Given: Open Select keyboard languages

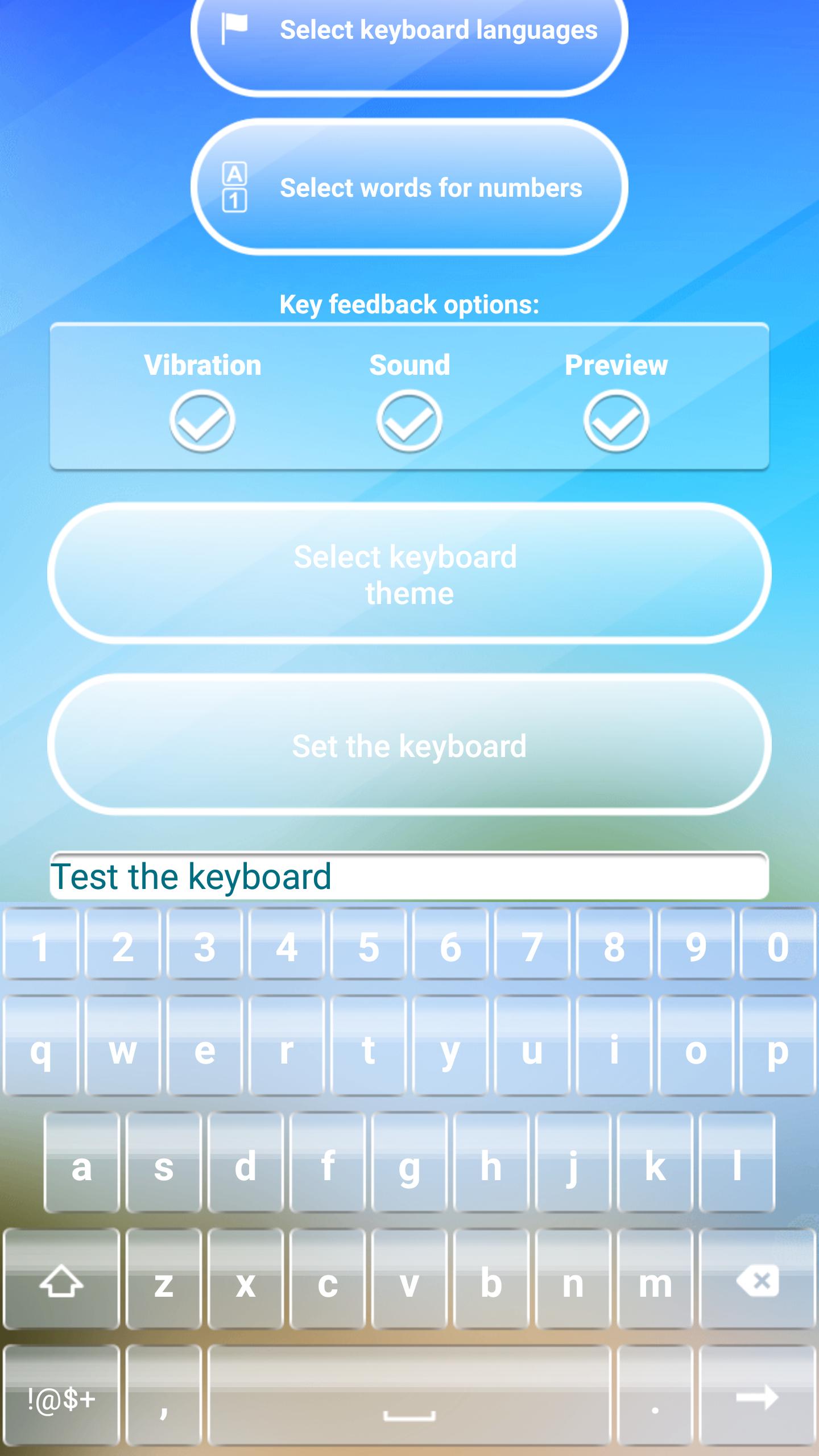Looking at the screenshot, I should click(409, 34).
